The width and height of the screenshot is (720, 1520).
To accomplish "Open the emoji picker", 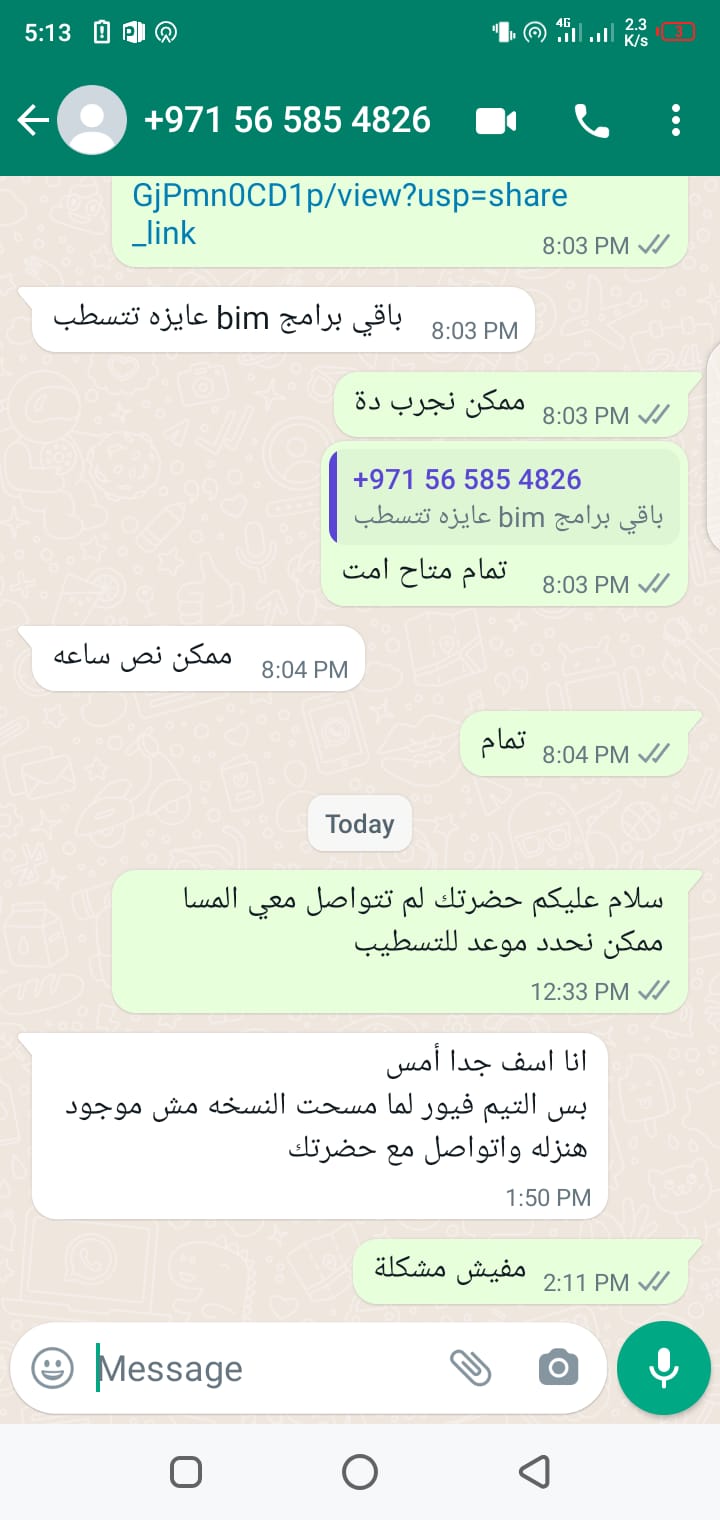I will coord(52,1368).
